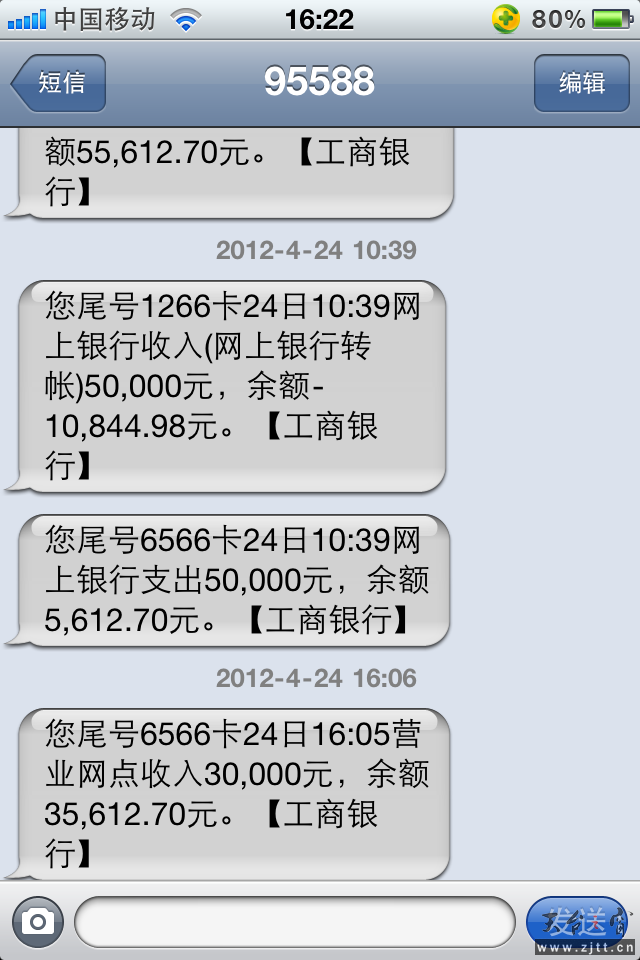
Task: Open the camera attachment icon
Action: (x=38, y=921)
